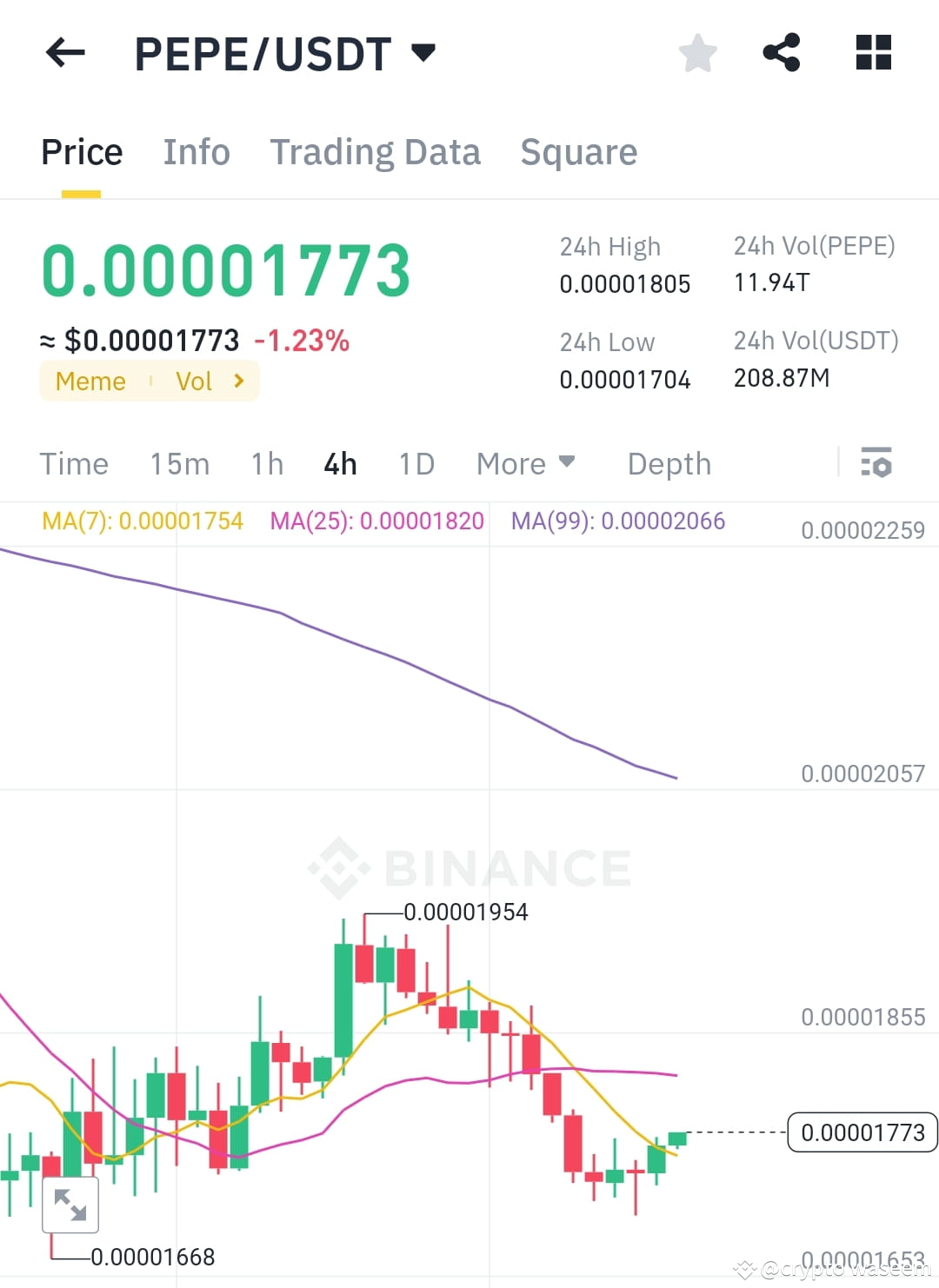
Task: Expand the chart to fullscreen
Action: pos(70,1205)
